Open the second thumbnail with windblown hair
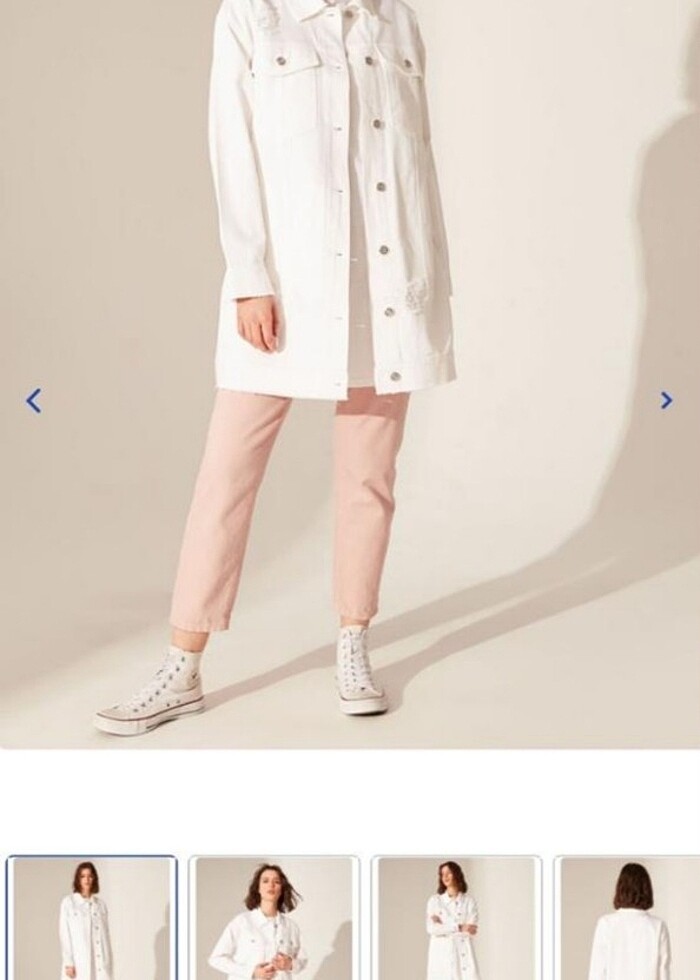Viewport: 700px width, 980px height. (274, 918)
